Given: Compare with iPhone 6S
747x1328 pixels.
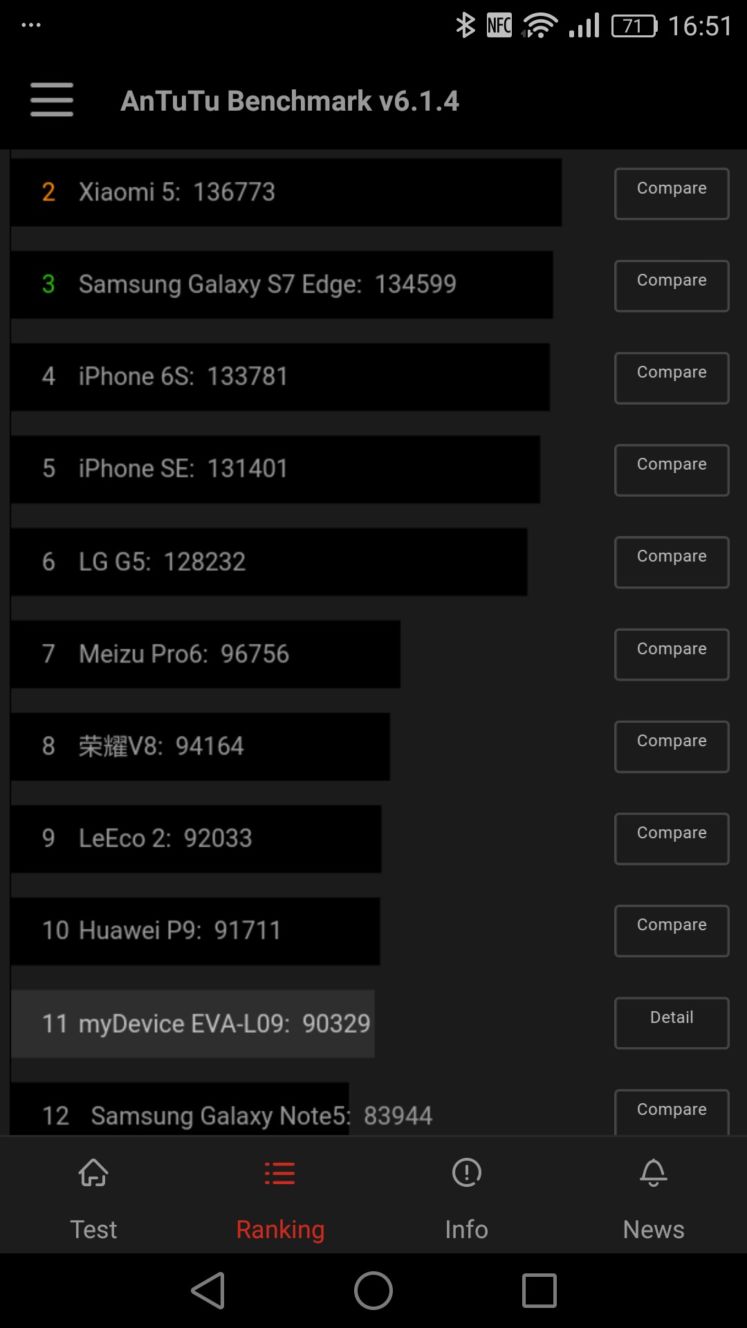Looking at the screenshot, I should point(671,377).
